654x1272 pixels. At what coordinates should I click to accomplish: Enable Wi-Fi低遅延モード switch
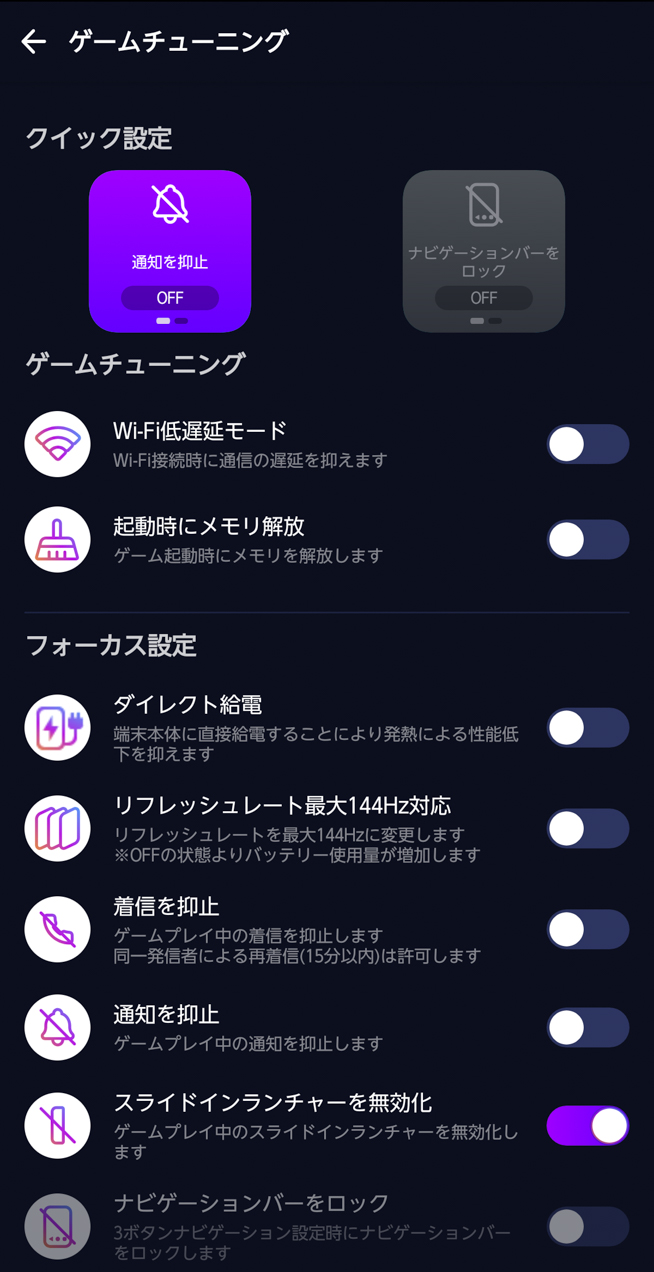click(587, 444)
